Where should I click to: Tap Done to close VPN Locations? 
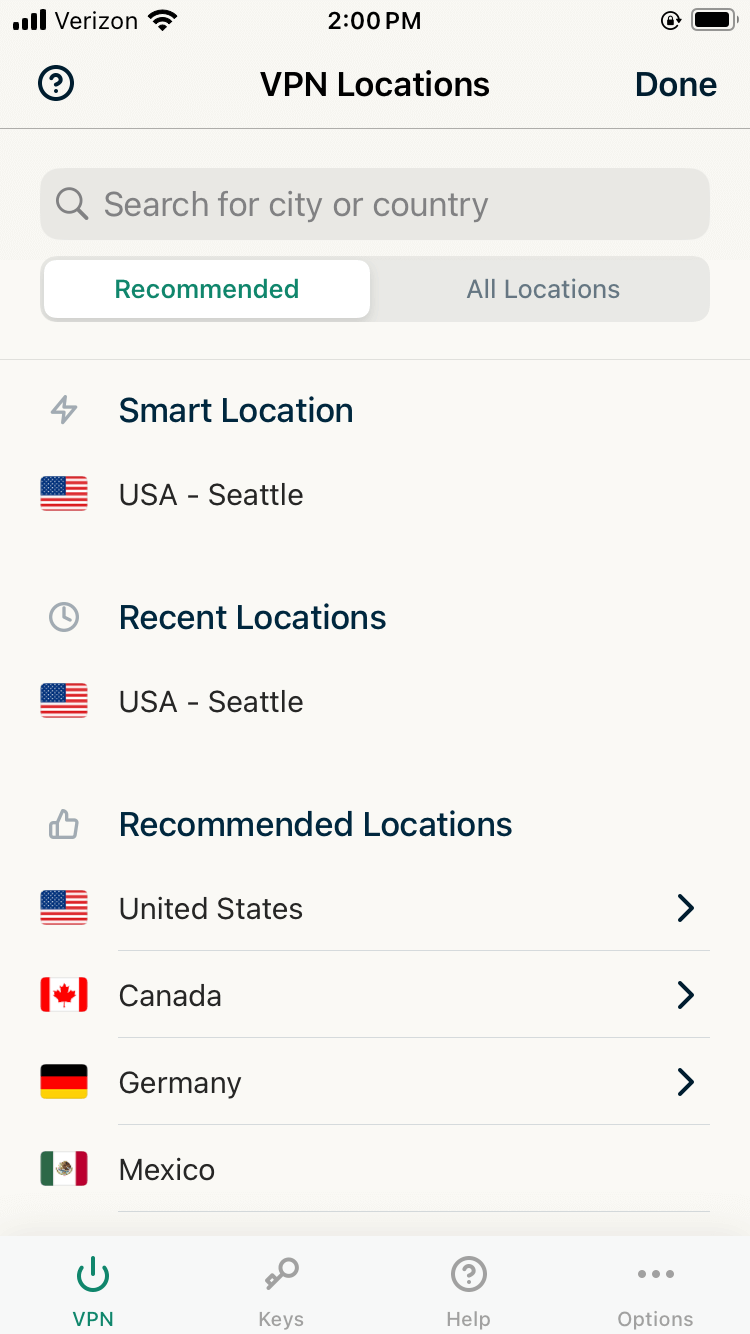click(x=675, y=84)
